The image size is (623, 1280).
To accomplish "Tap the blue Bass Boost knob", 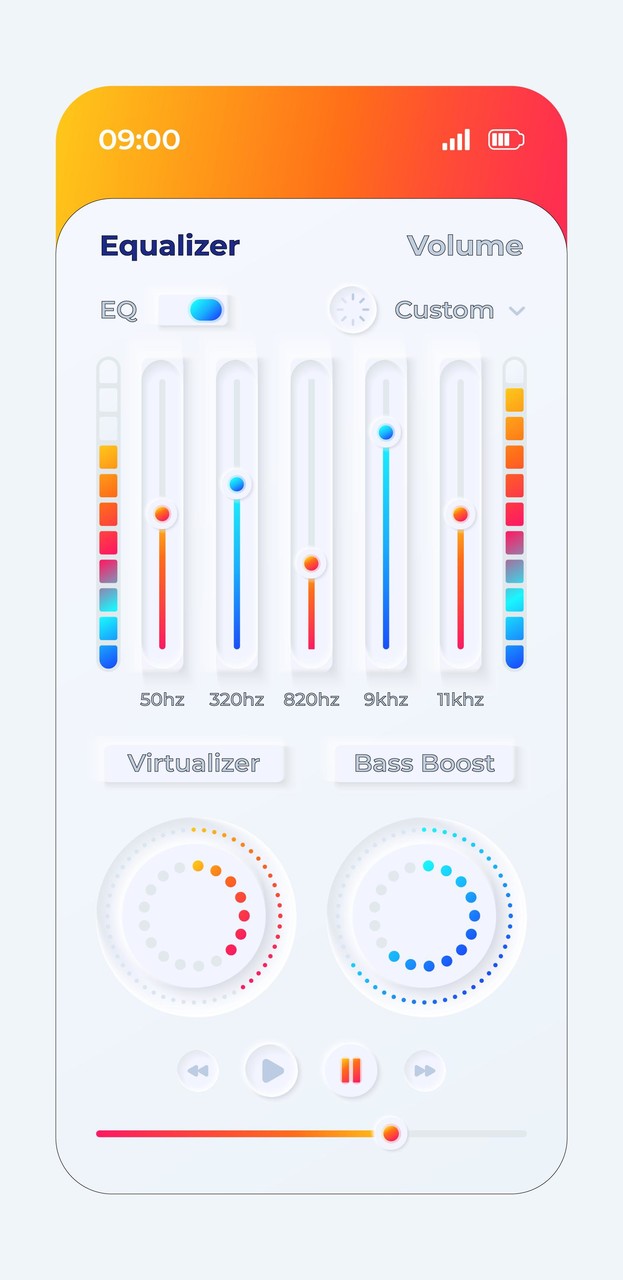I will tap(426, 916).
